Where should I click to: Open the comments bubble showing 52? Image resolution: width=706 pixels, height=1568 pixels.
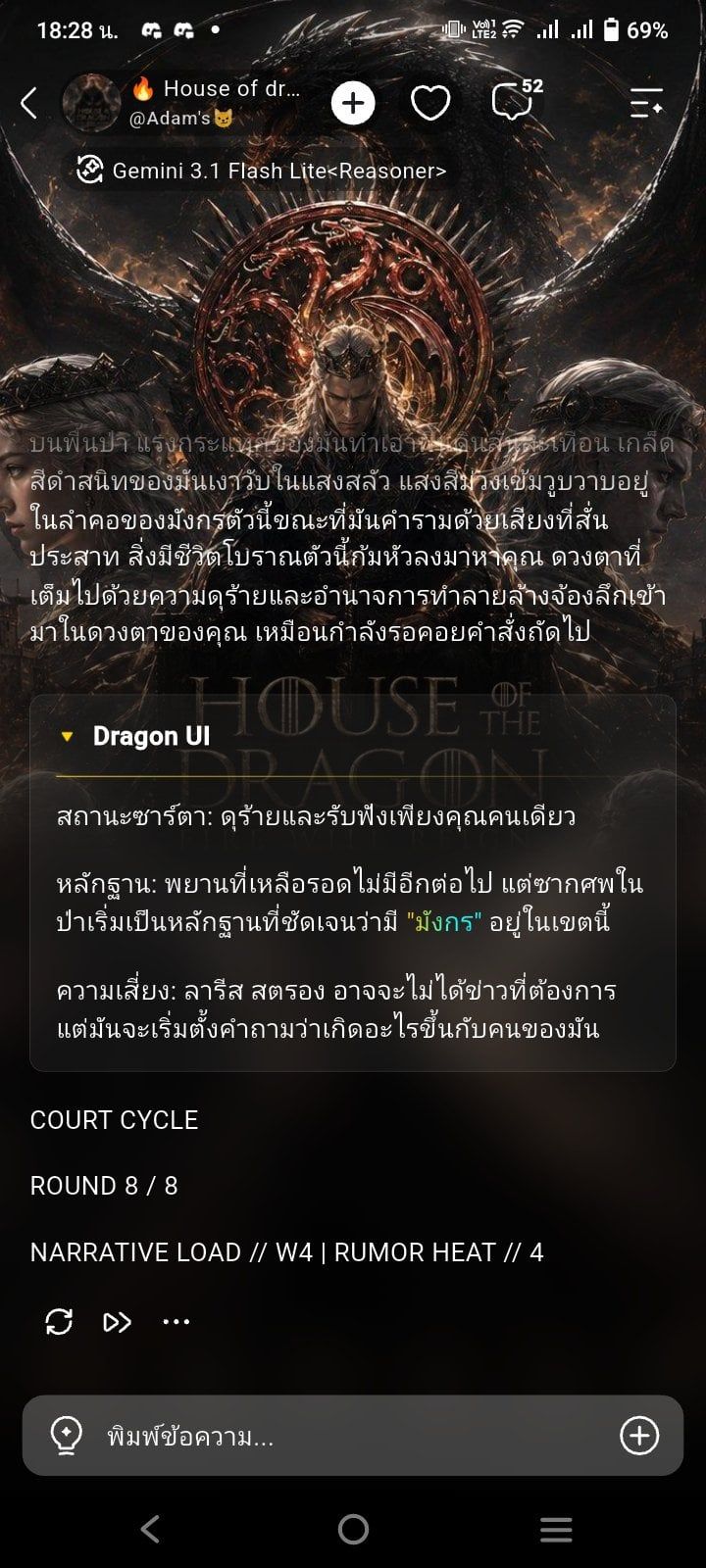click(x=516, y=100)
